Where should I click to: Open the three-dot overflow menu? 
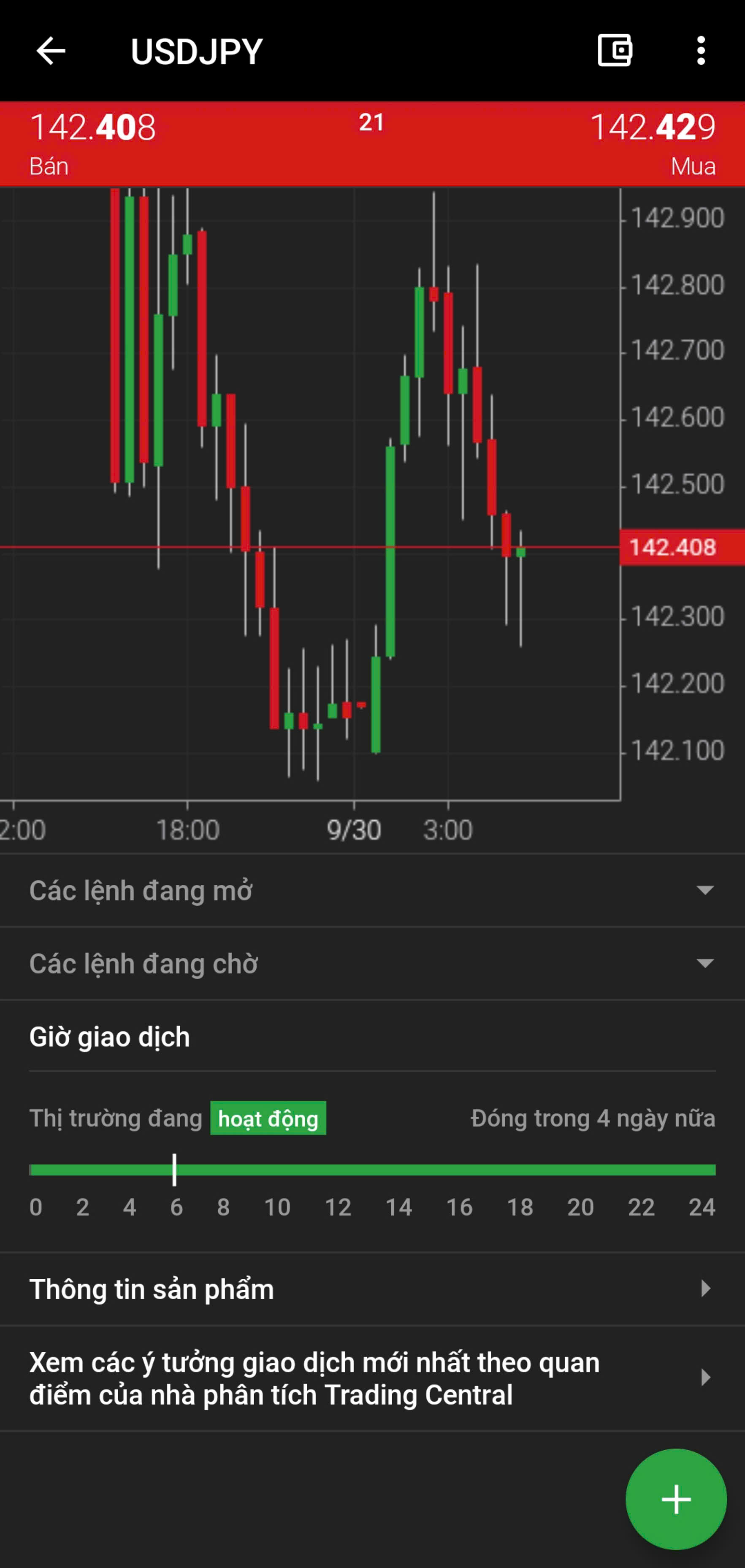coord(701,51)
